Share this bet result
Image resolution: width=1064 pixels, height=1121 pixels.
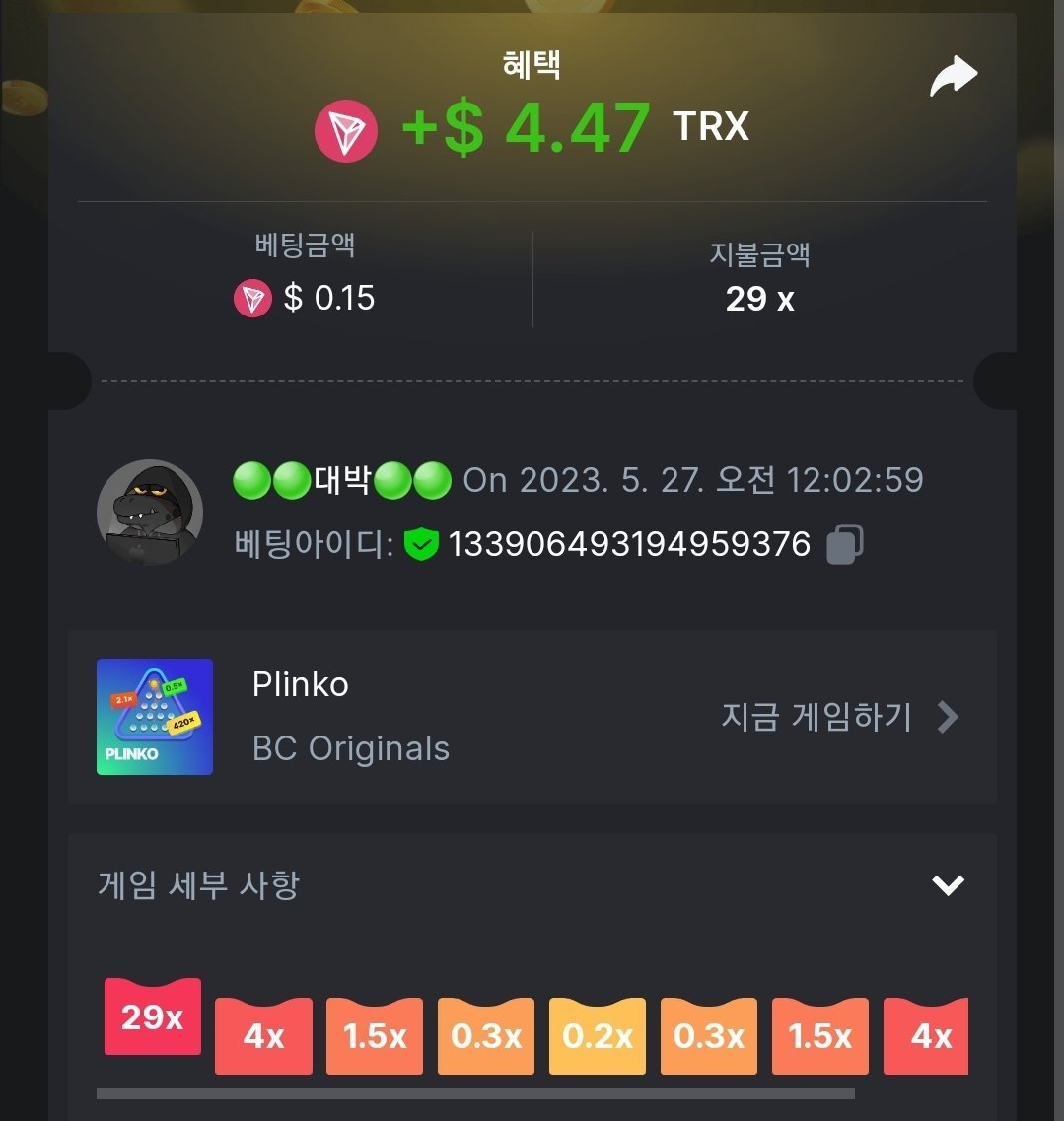tap(954, 77)
